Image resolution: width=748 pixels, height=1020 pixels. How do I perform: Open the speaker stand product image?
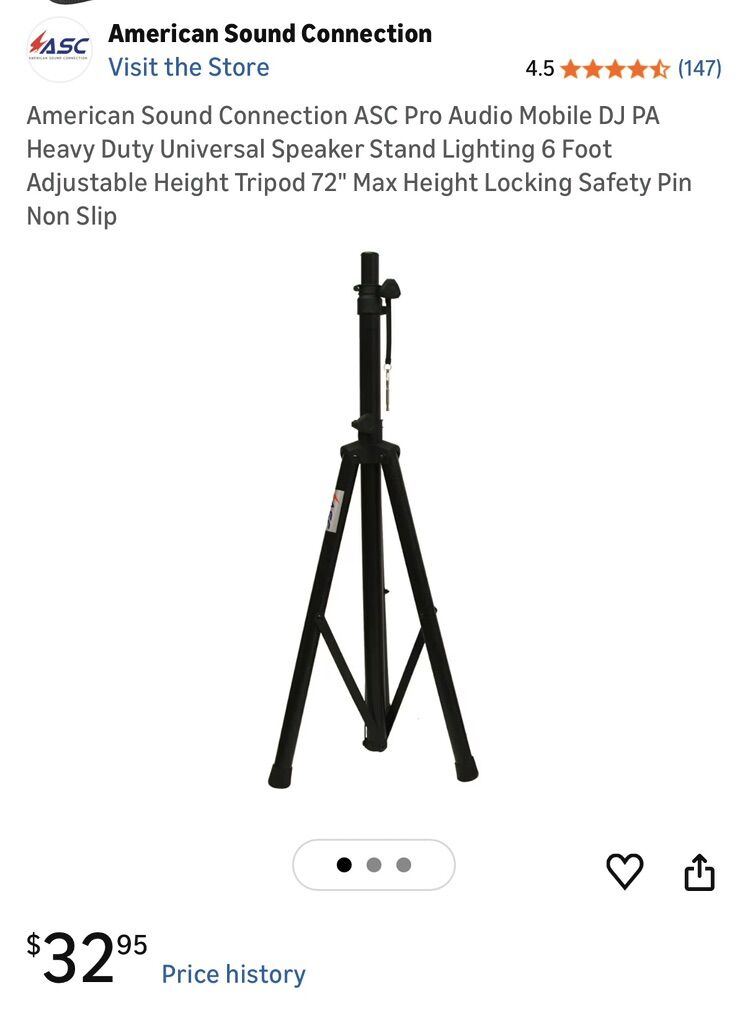click(373, 520)
